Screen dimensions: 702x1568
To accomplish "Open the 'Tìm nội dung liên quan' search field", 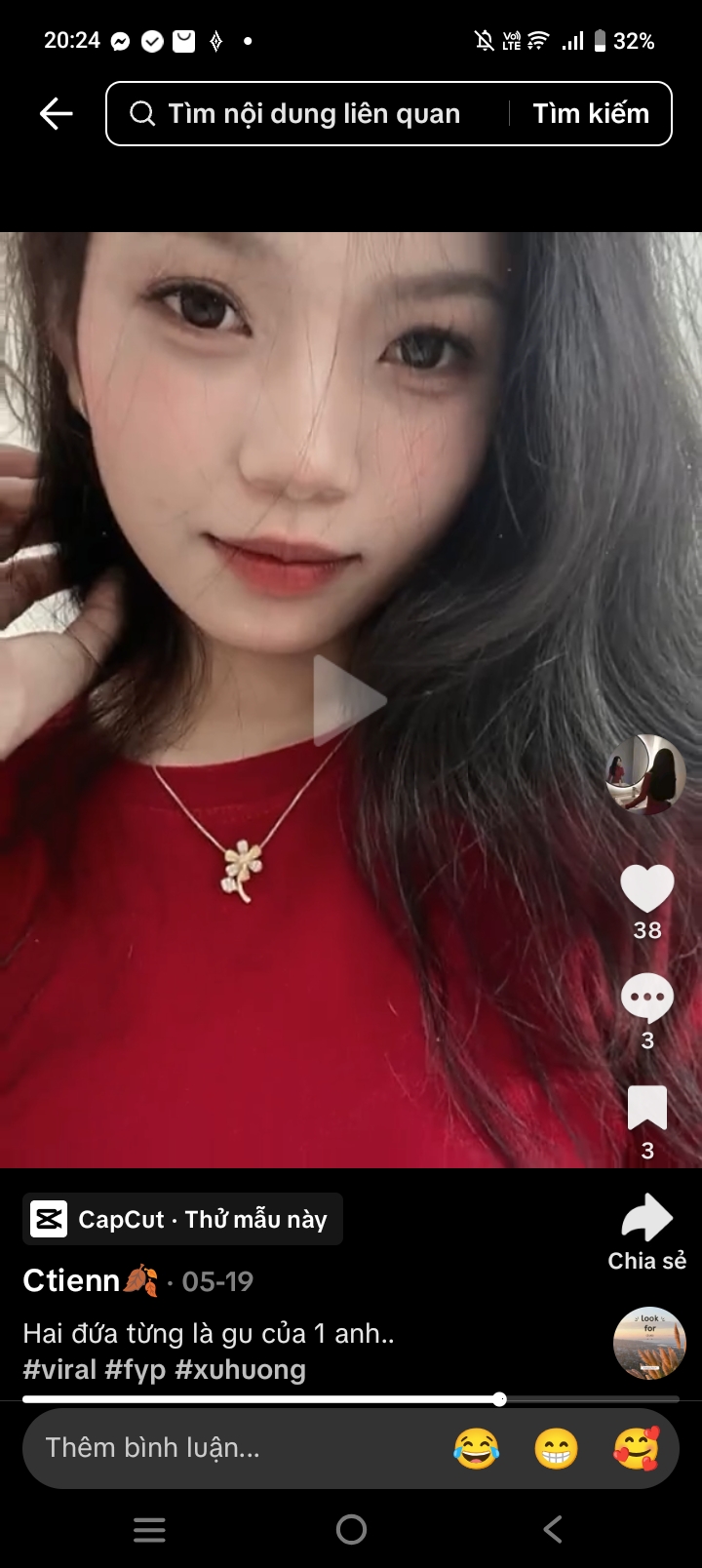I will point(312,114).
